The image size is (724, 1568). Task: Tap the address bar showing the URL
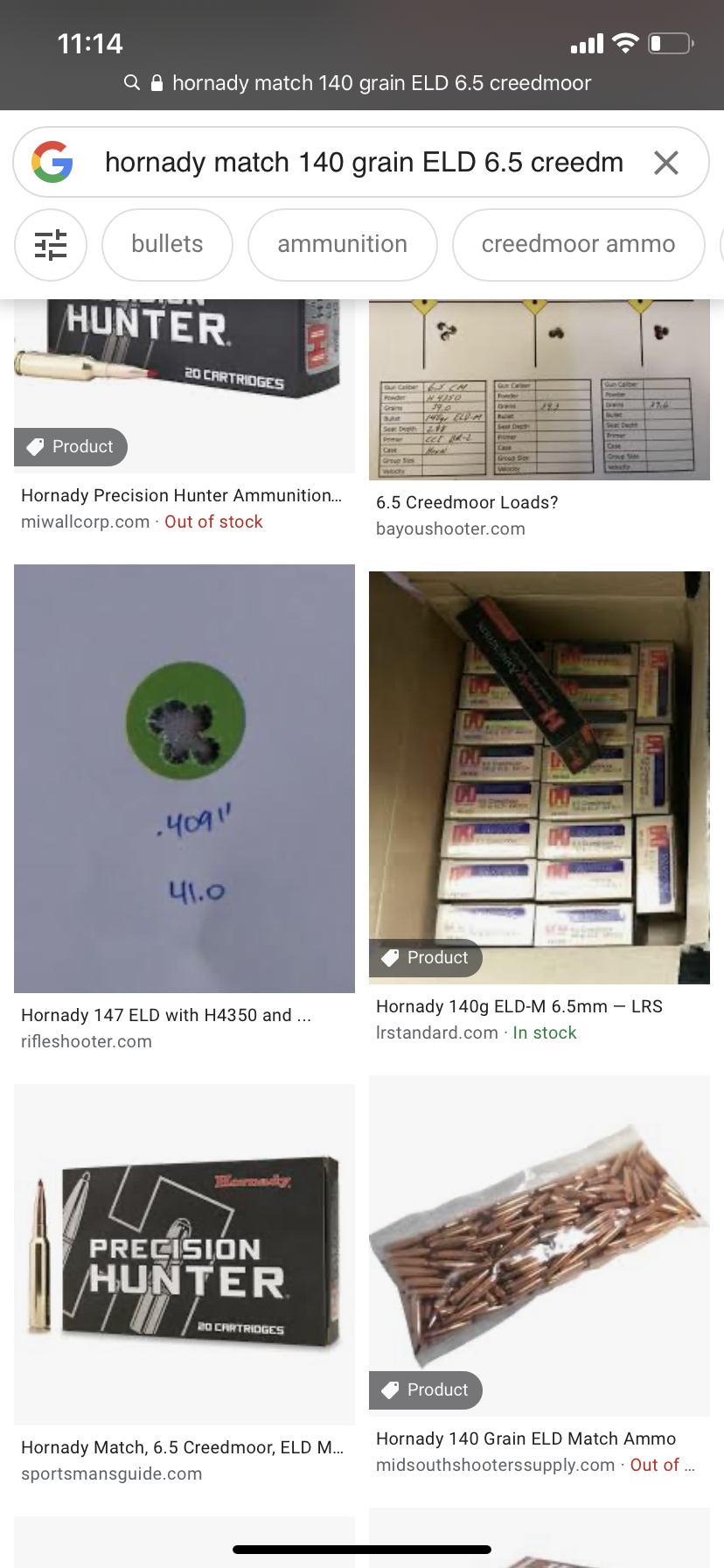point(362,83)
